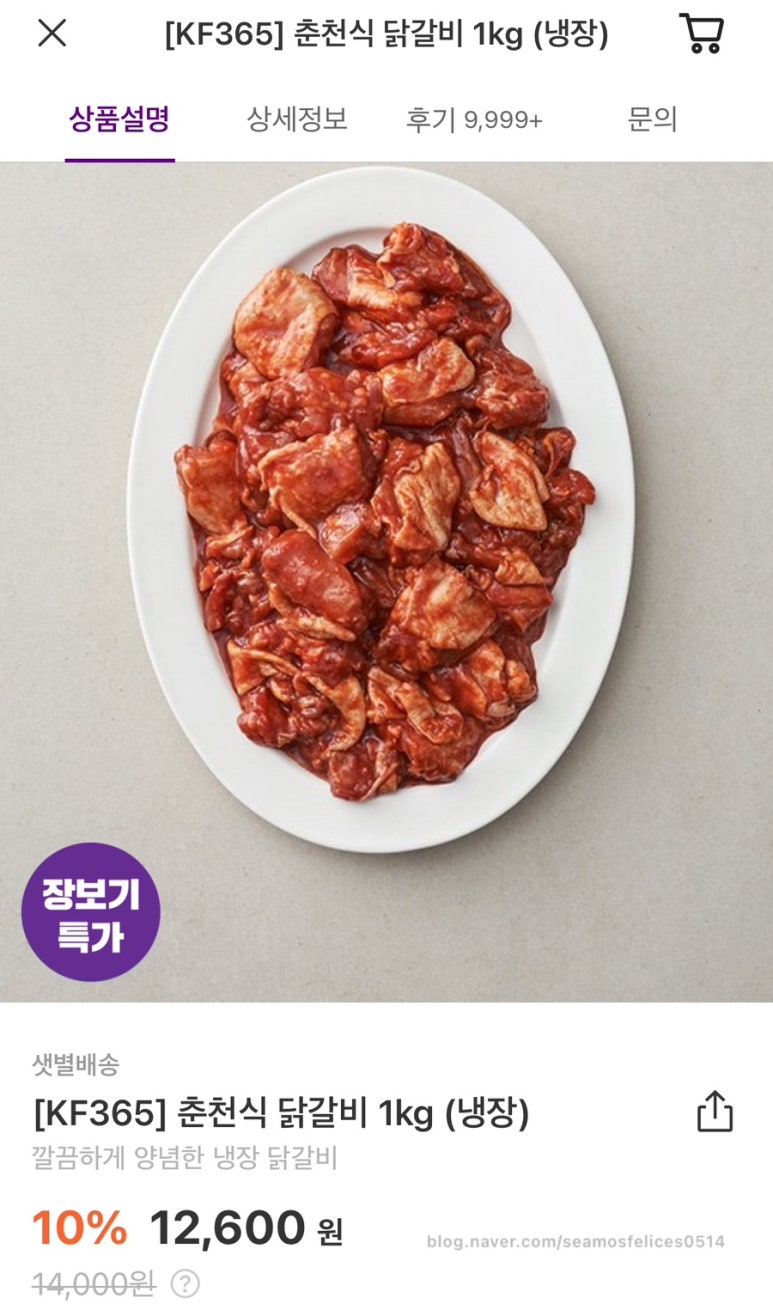Share this 닭갈비 product
The height and width of the screenshot is (1316, 773).
pyautogui.click(x=714, y=1111)
